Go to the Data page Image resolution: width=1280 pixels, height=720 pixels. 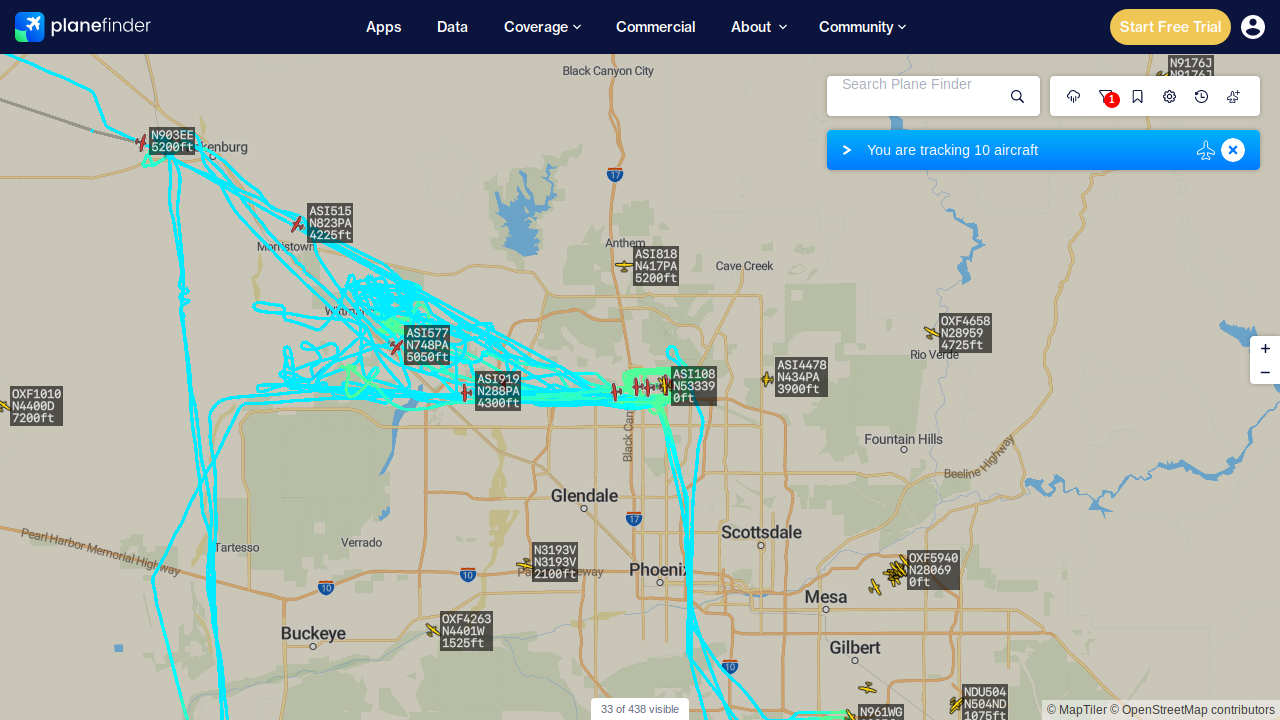452,27
